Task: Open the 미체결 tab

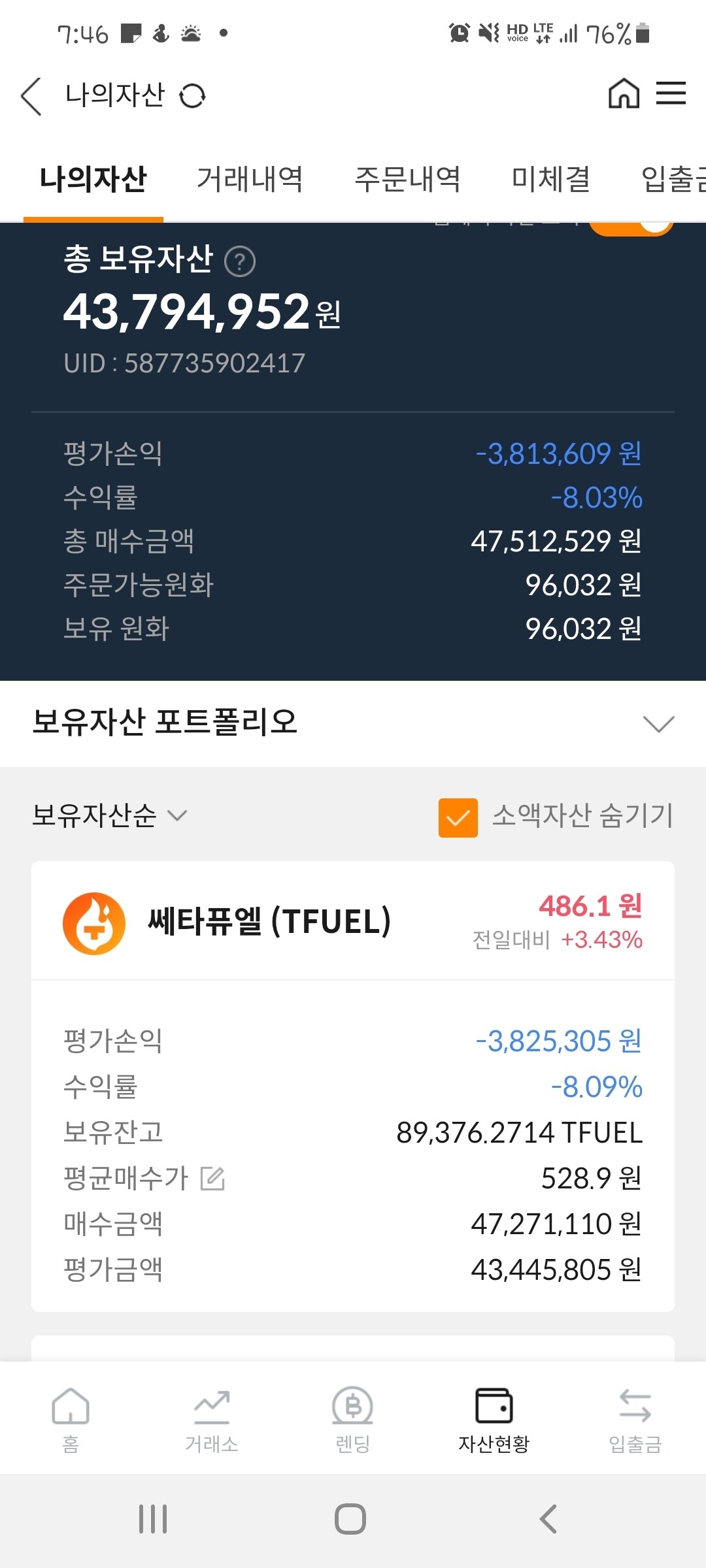Action: 550,180
